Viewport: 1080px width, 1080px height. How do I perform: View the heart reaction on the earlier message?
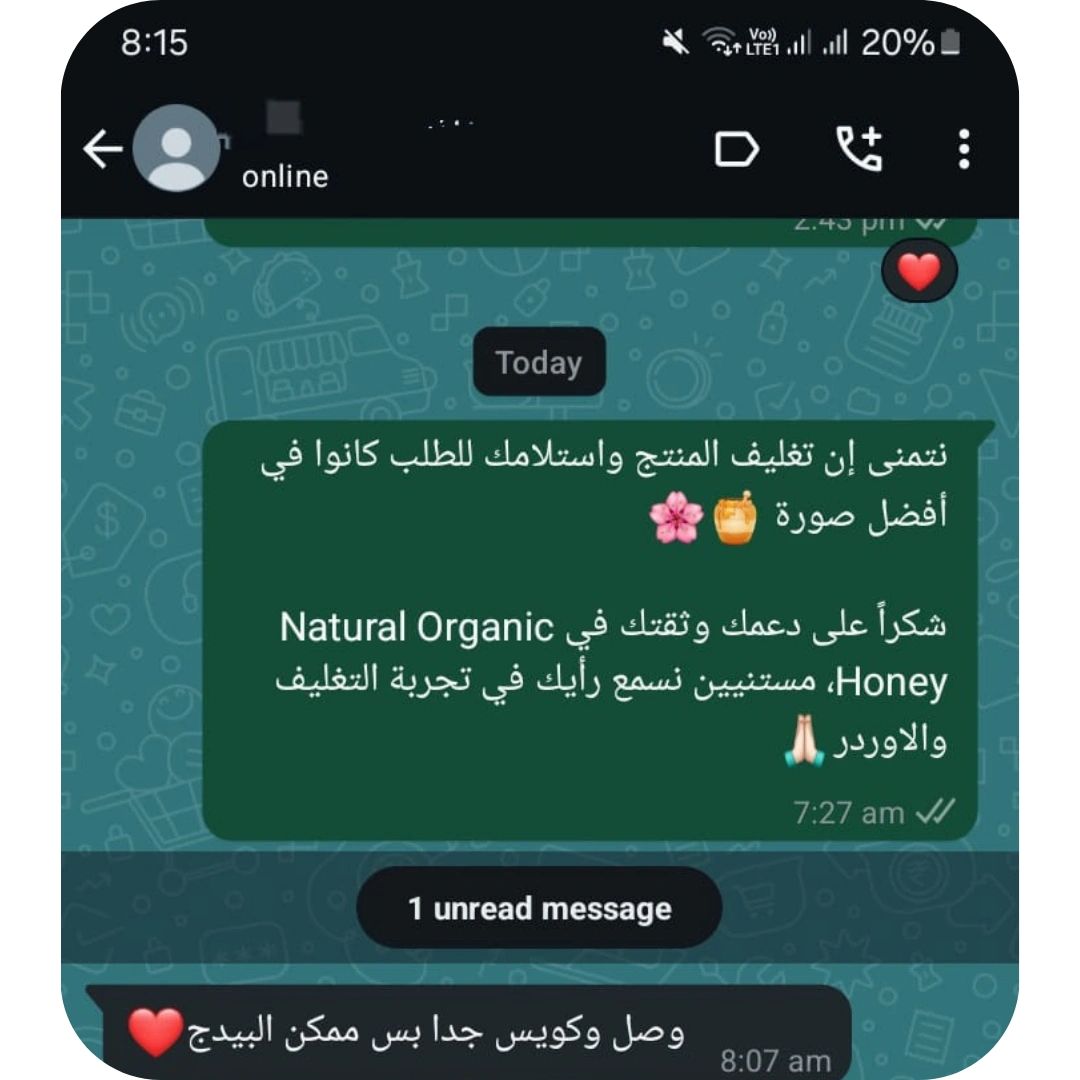point(920,271)
